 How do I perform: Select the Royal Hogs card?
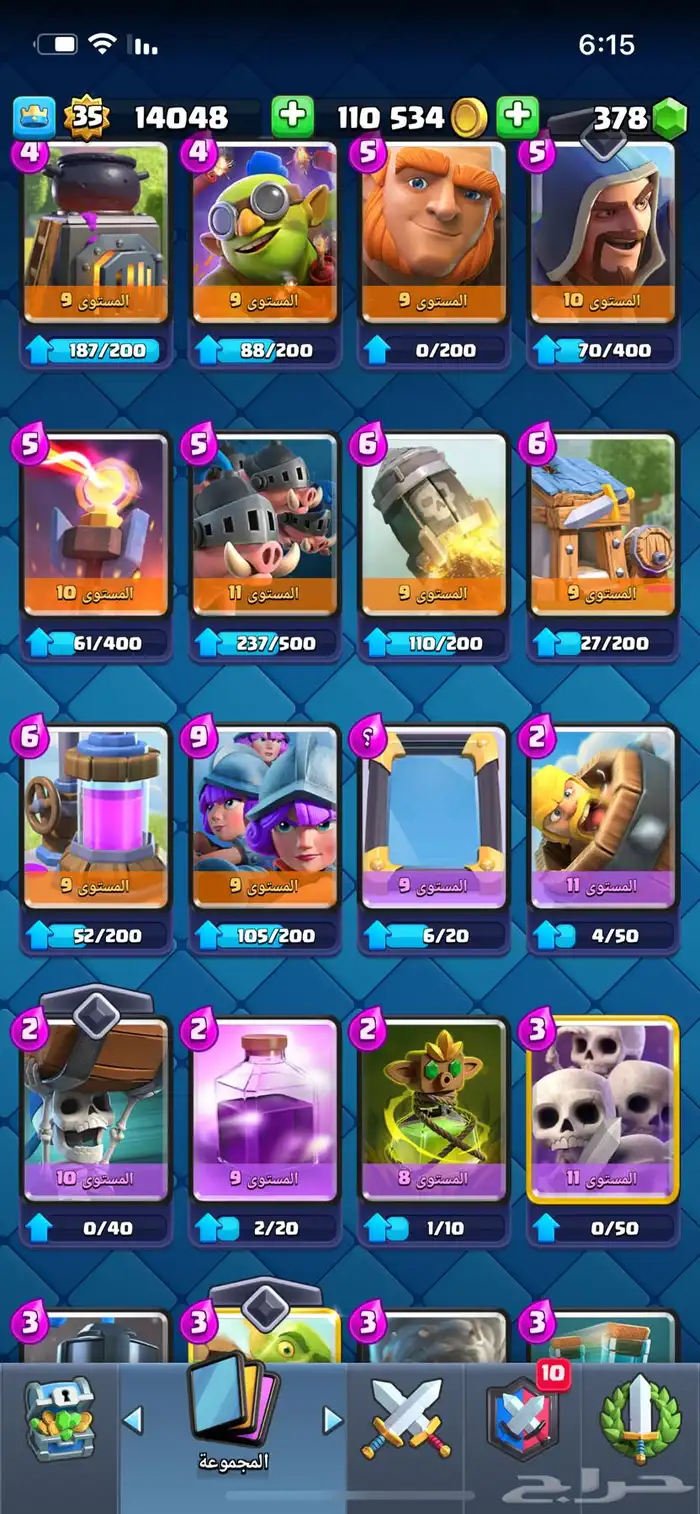[265, 525]
